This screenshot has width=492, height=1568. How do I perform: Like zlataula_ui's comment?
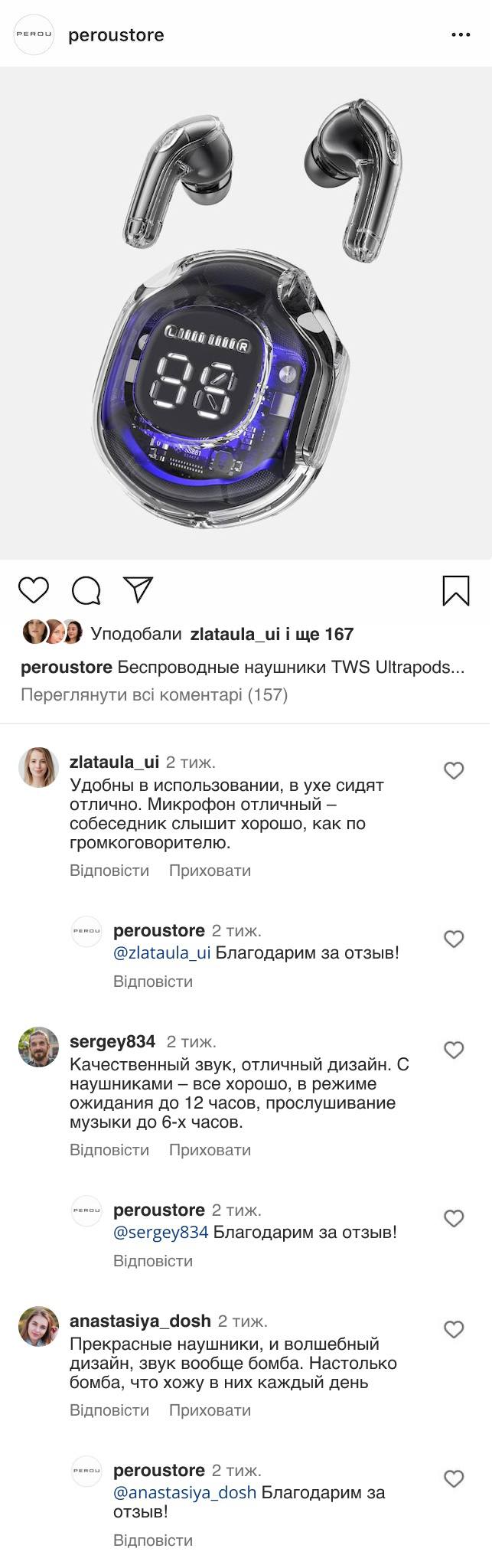point(455,770)
